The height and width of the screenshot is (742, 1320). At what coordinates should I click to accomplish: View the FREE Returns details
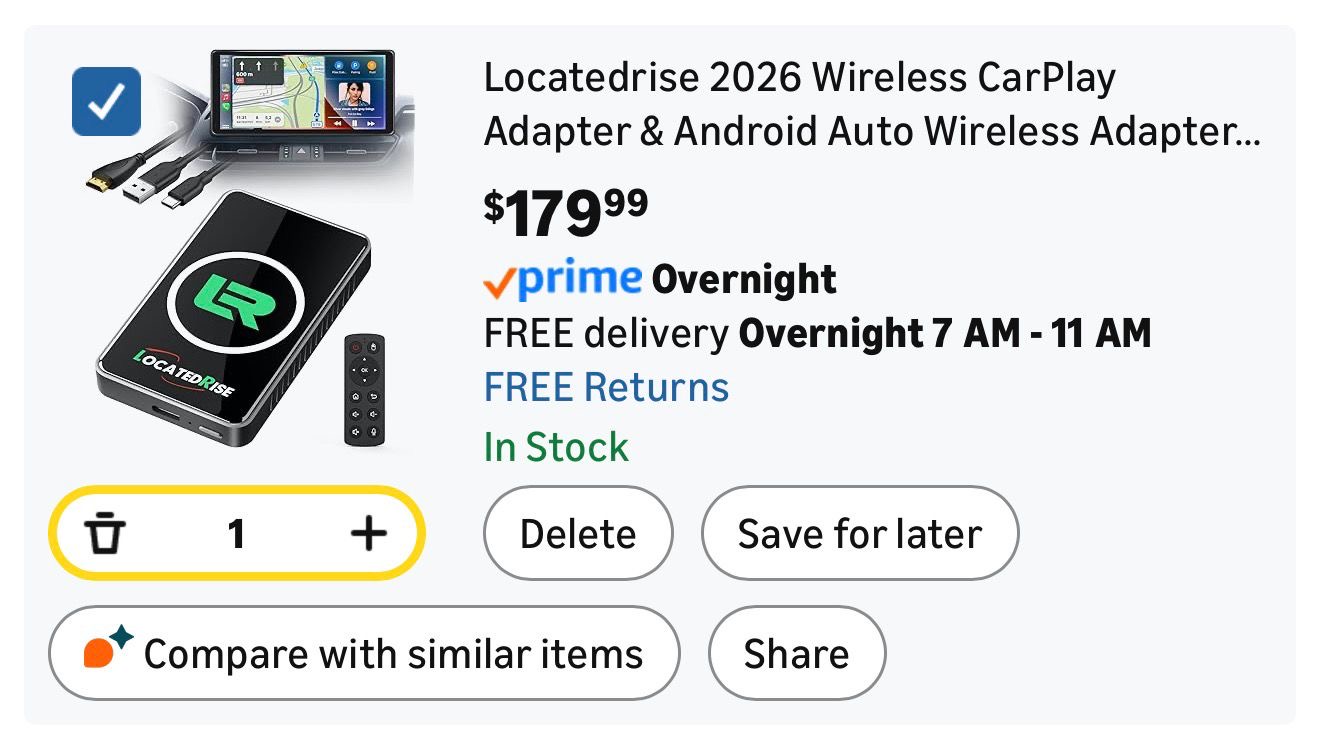pyautogui.click(x=606, y=387)
